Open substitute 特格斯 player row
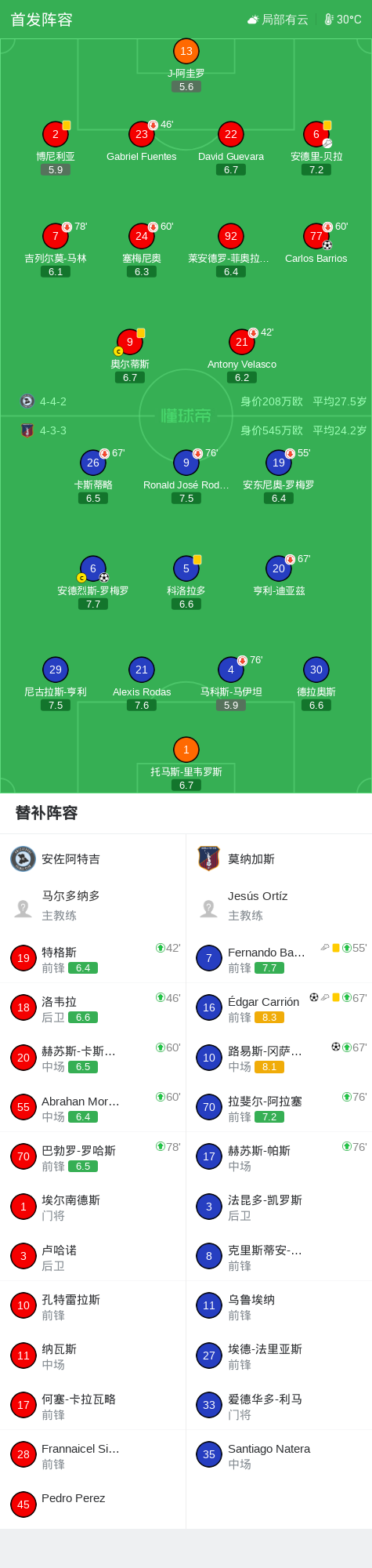 tap(92, 958)
